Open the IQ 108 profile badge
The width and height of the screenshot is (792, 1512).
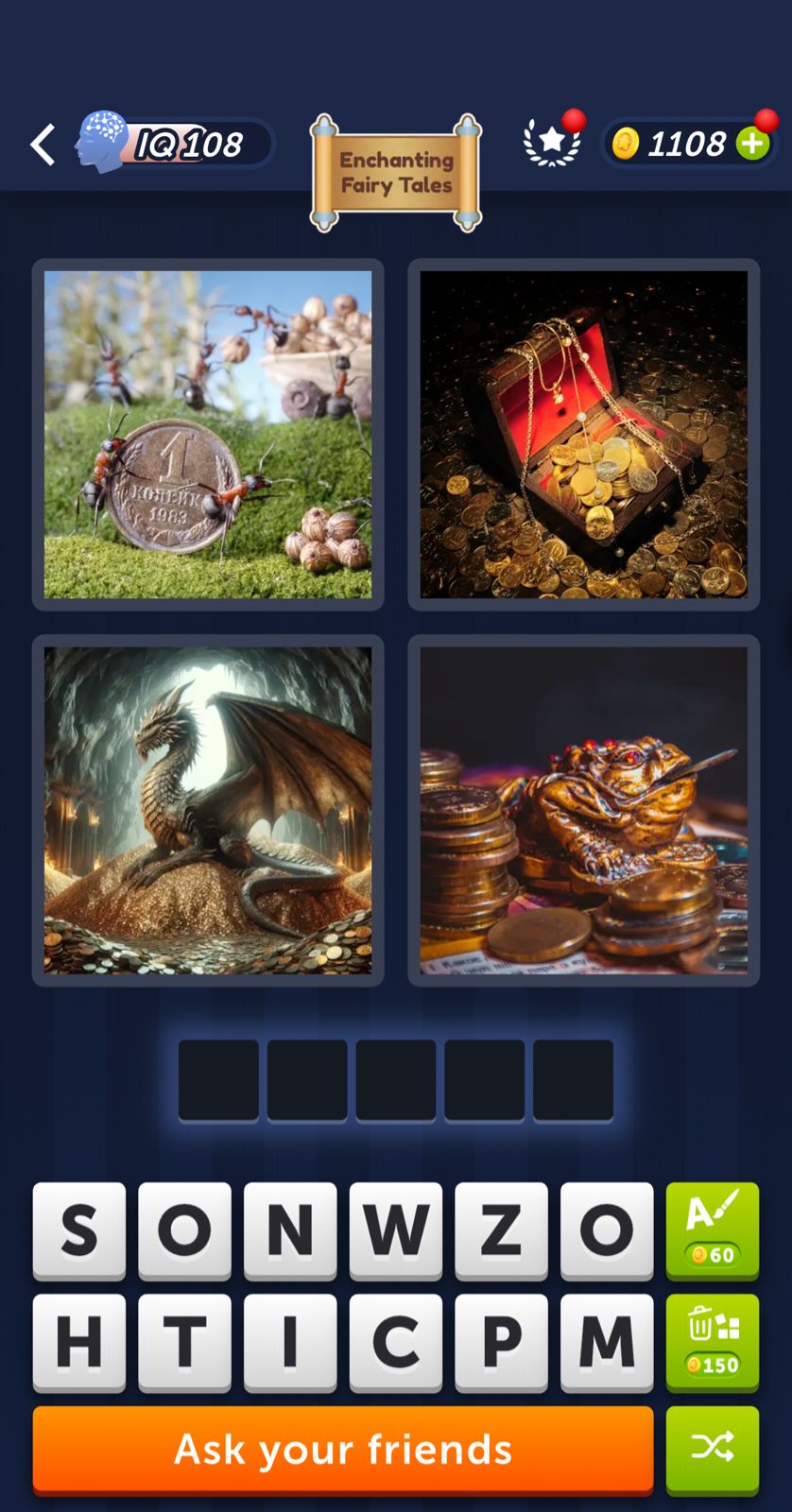[x=175, y=145]
